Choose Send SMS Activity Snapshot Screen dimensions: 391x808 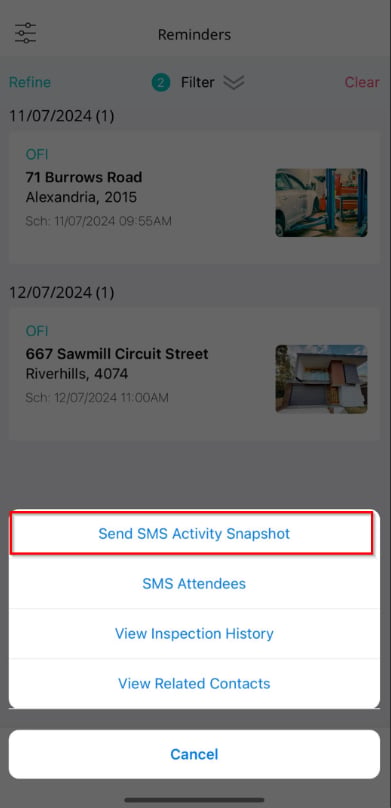coord(194,533)
